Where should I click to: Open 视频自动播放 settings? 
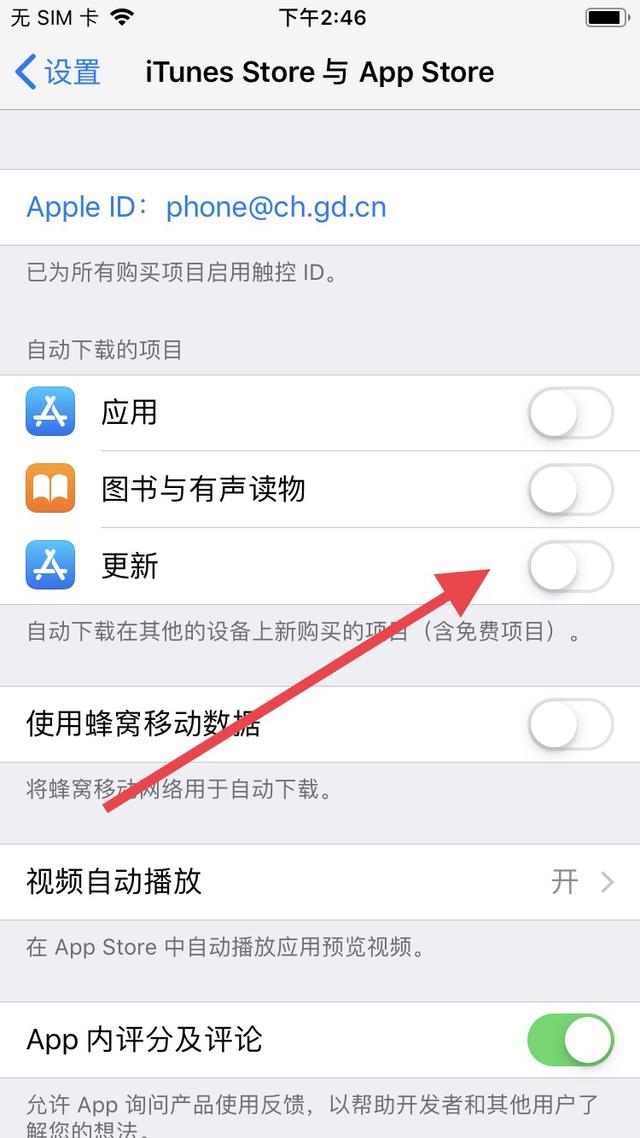pos(320,881)
